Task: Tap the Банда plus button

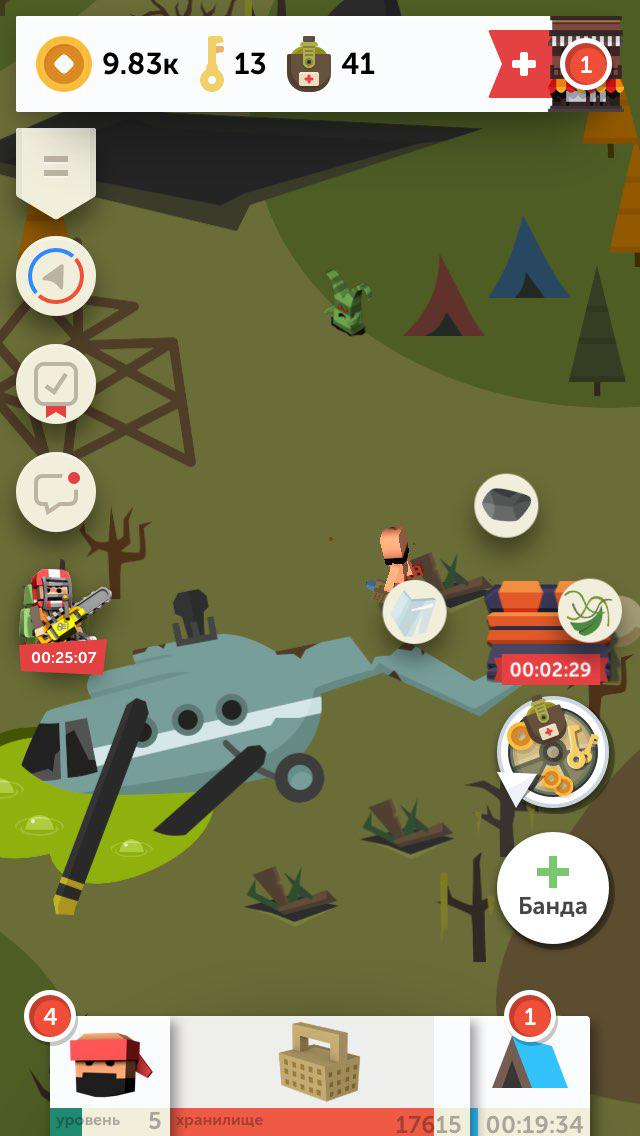Action: pos(552,888)
